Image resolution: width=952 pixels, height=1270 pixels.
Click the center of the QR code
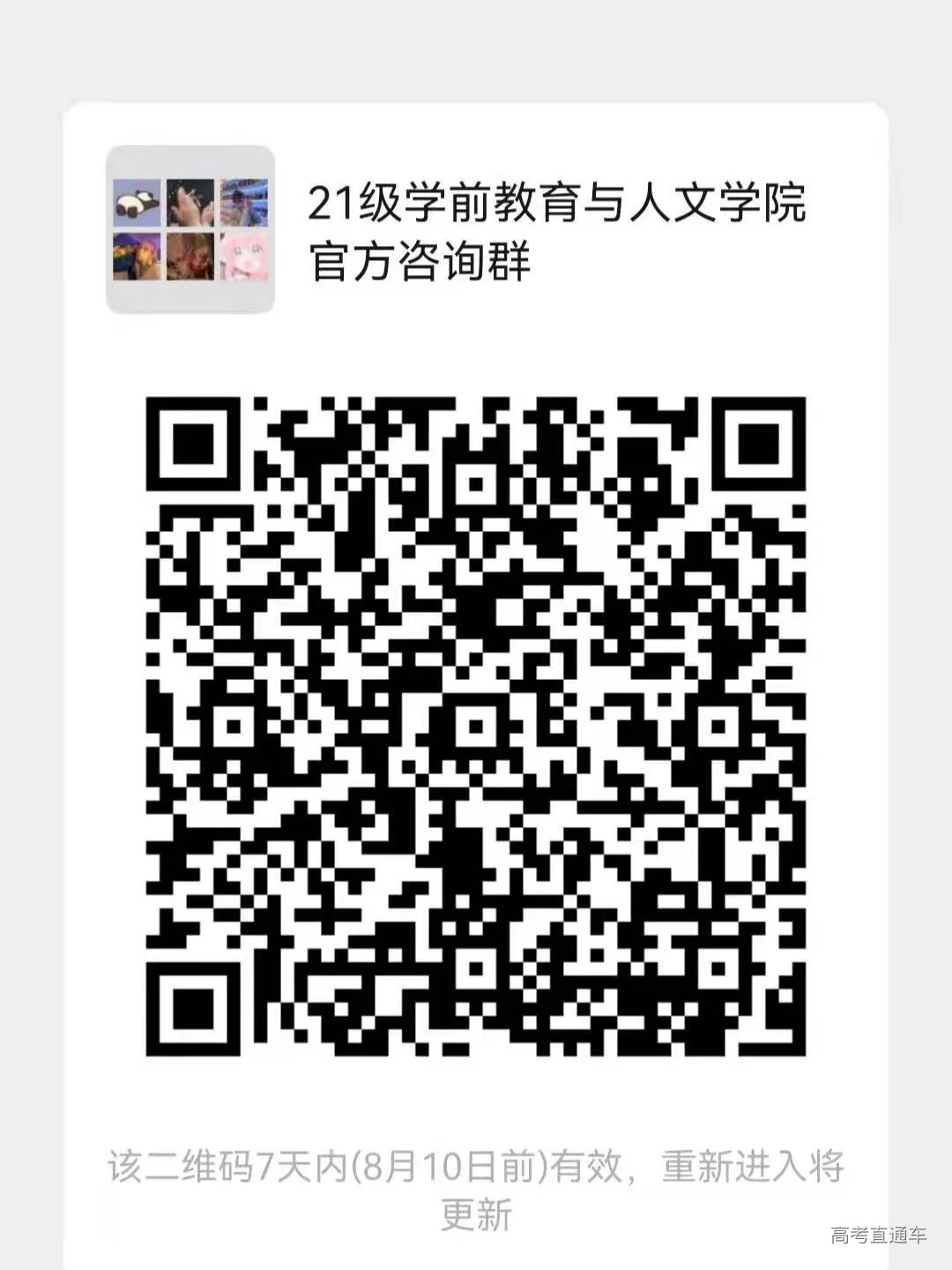pos(476,725)
